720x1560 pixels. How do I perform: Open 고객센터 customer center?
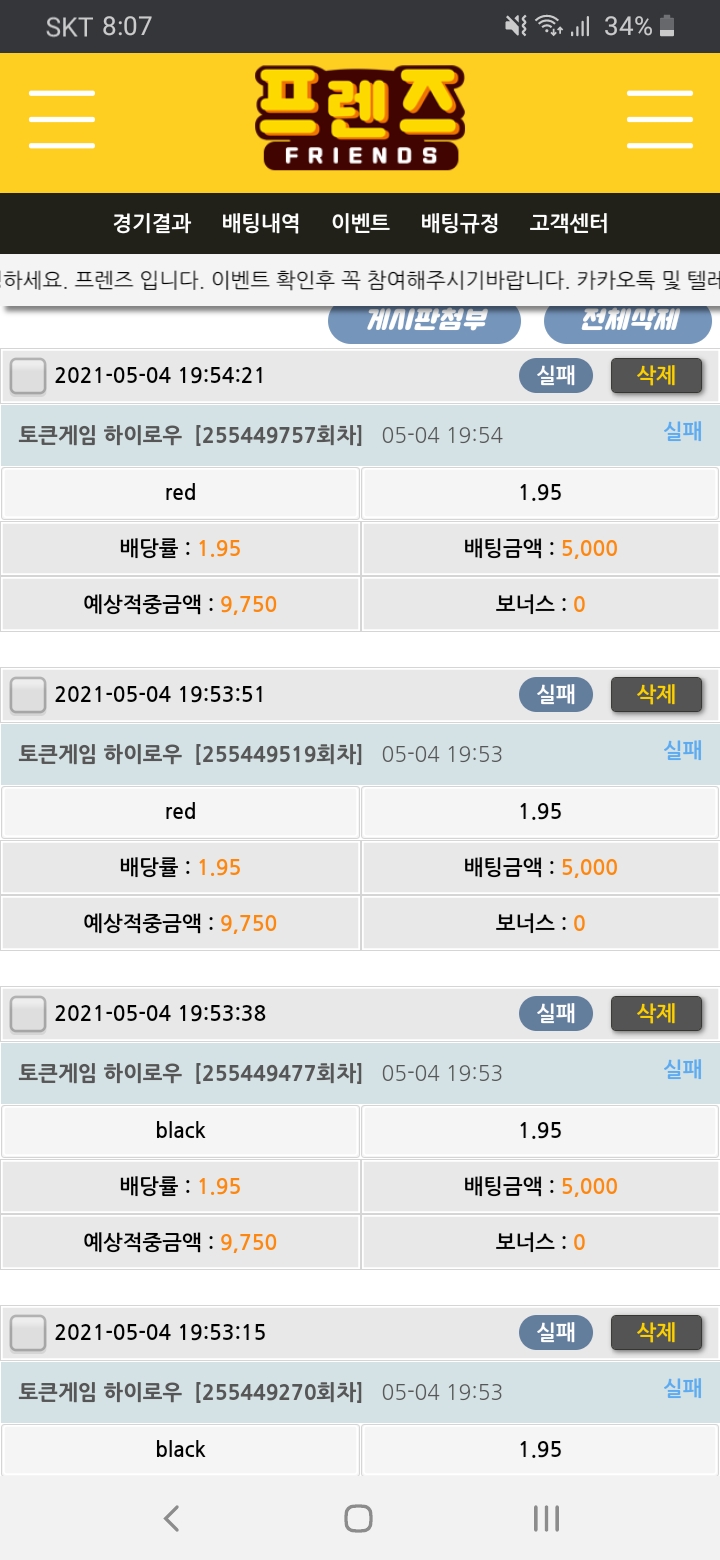[x=568, y=223]
